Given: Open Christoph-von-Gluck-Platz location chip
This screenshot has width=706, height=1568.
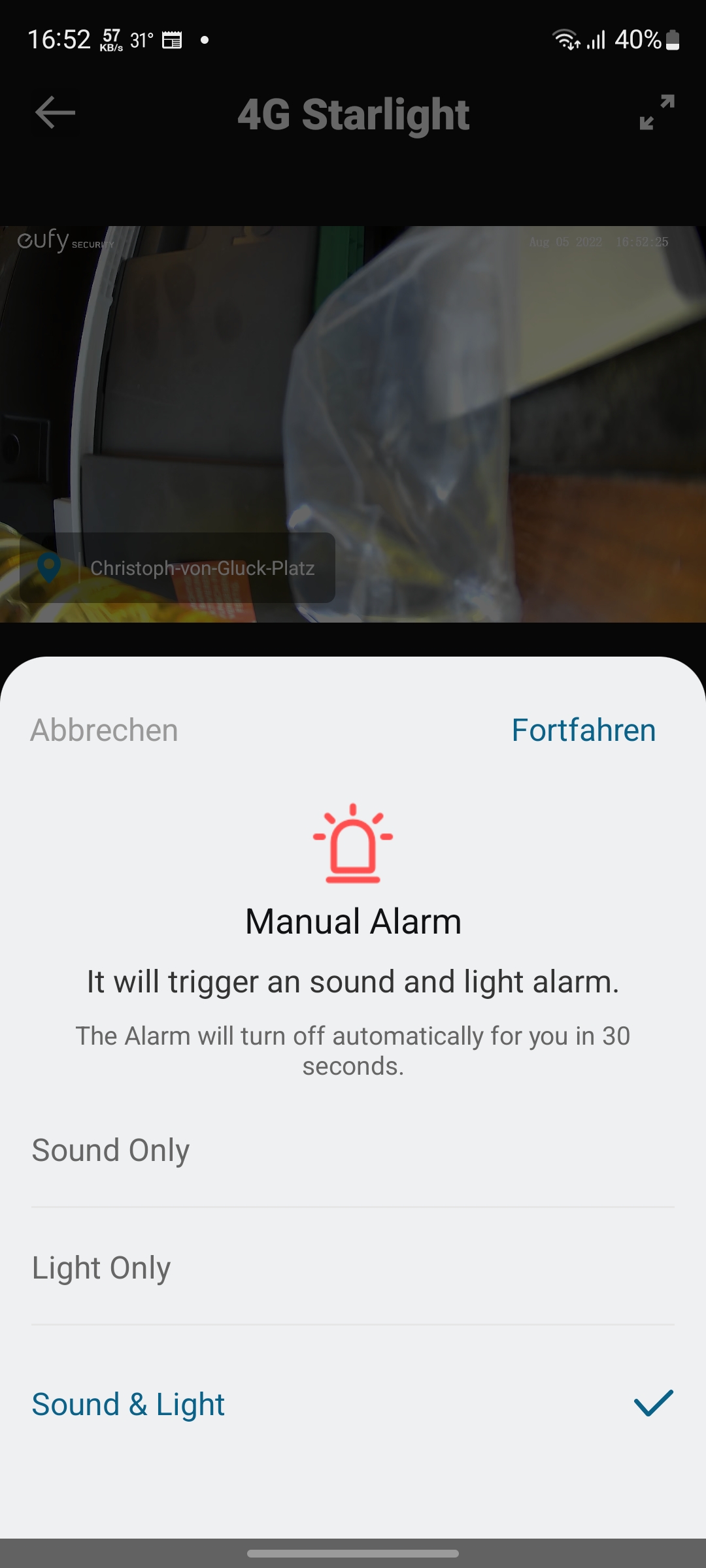Looking at the screenshot, I should 178,568.
